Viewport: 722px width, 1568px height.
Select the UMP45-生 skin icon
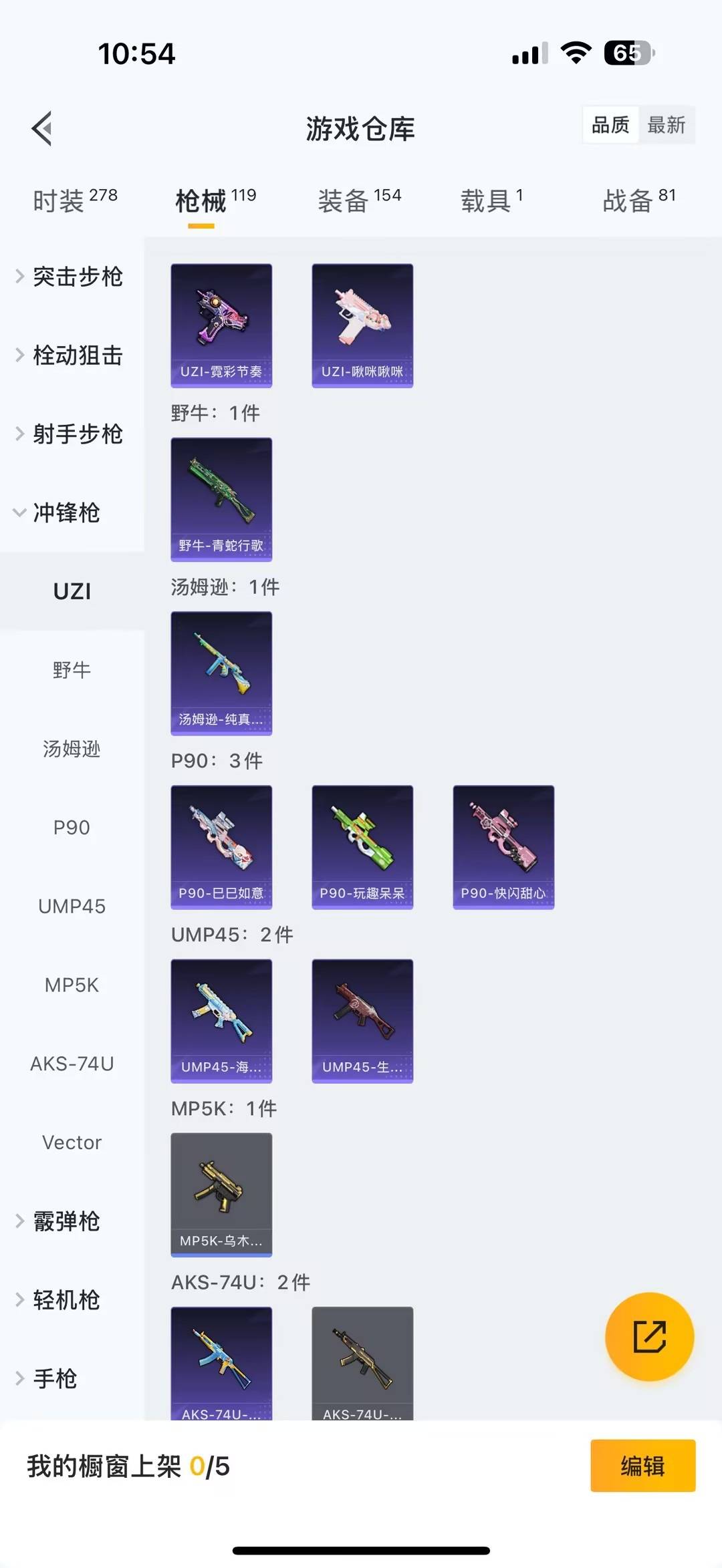362,1021
